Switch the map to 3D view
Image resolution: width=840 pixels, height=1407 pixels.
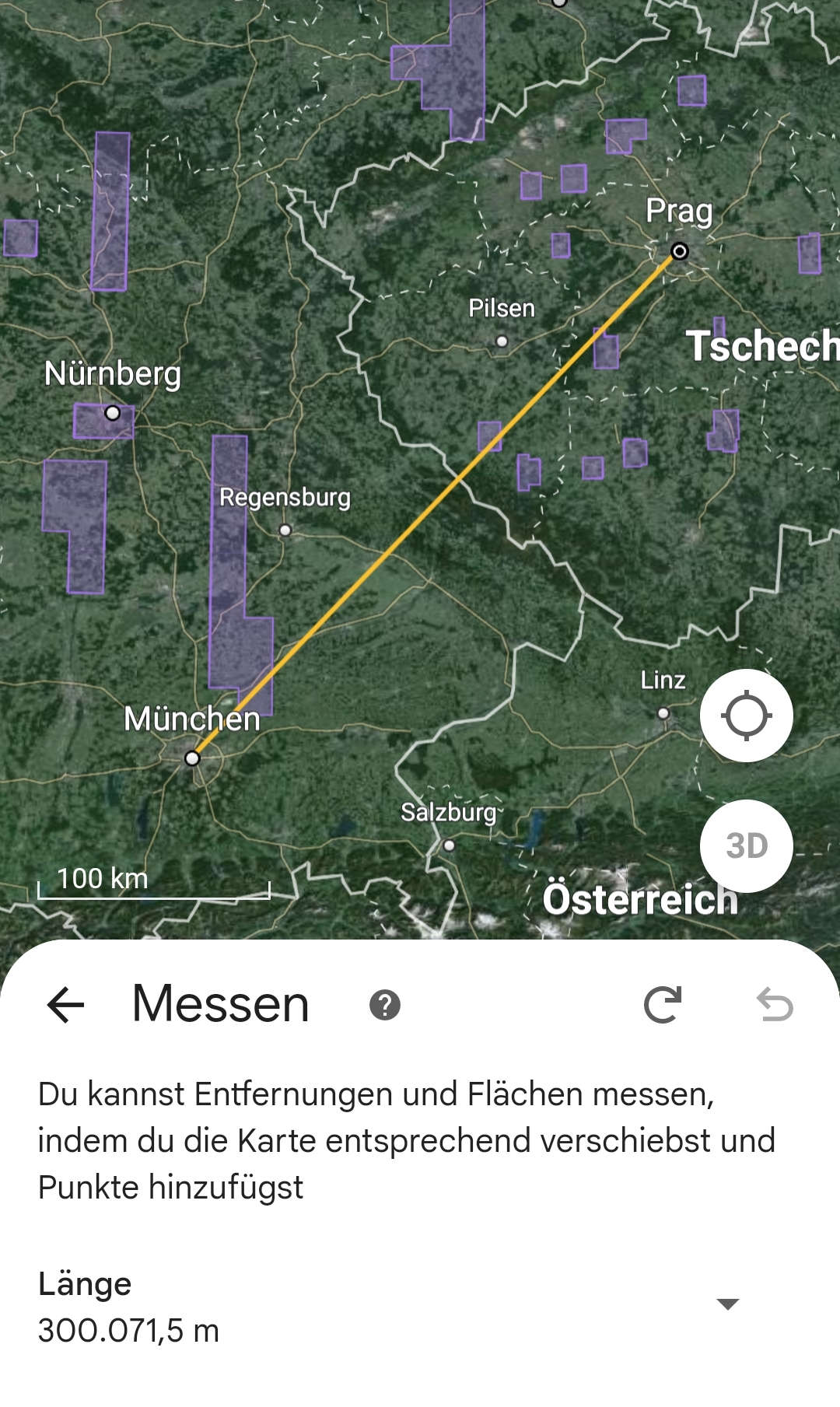click(x=746, y=845)
